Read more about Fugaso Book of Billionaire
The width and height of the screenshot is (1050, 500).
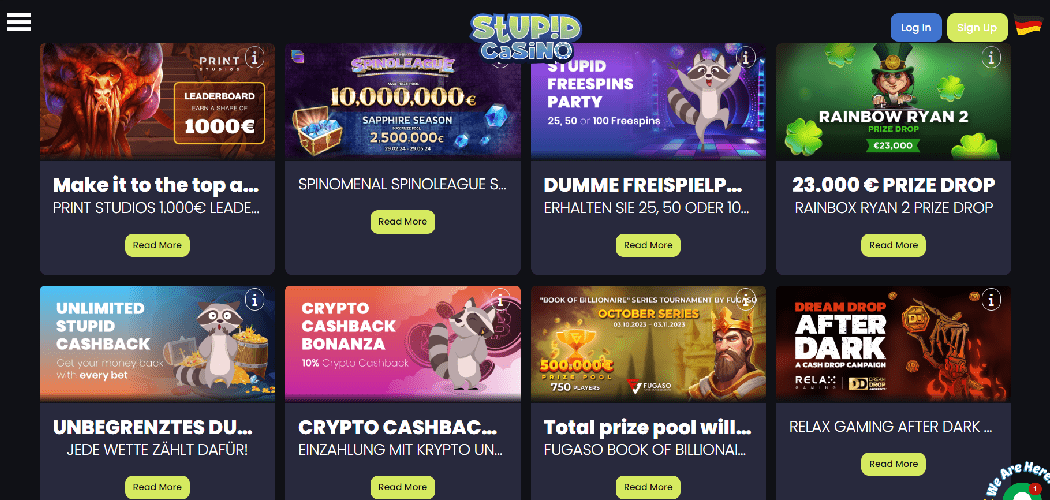(648, 487)
